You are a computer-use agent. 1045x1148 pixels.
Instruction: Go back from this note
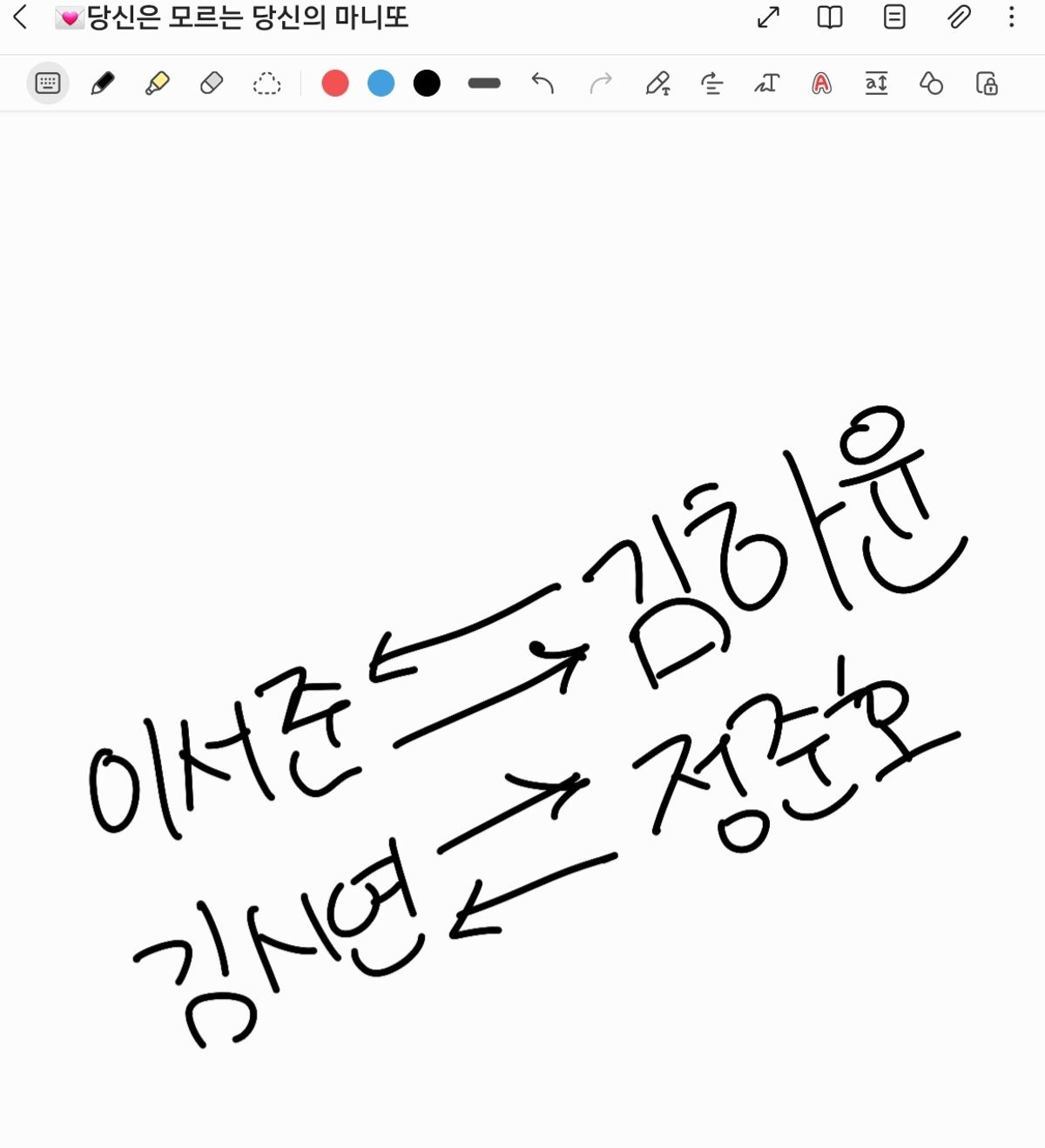click(21, 17)
